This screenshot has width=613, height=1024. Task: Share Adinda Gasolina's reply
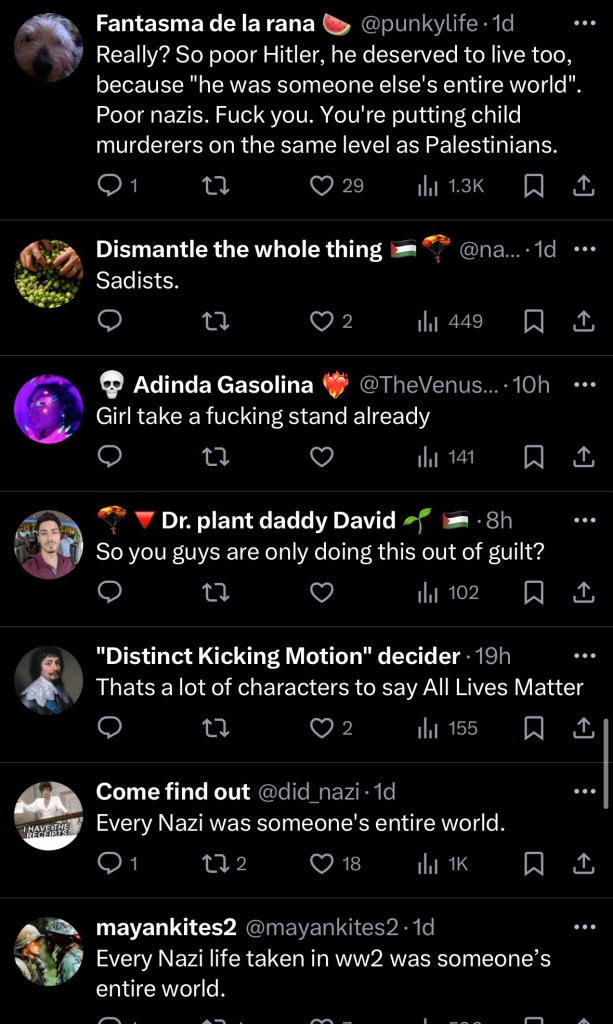(583, 457)
